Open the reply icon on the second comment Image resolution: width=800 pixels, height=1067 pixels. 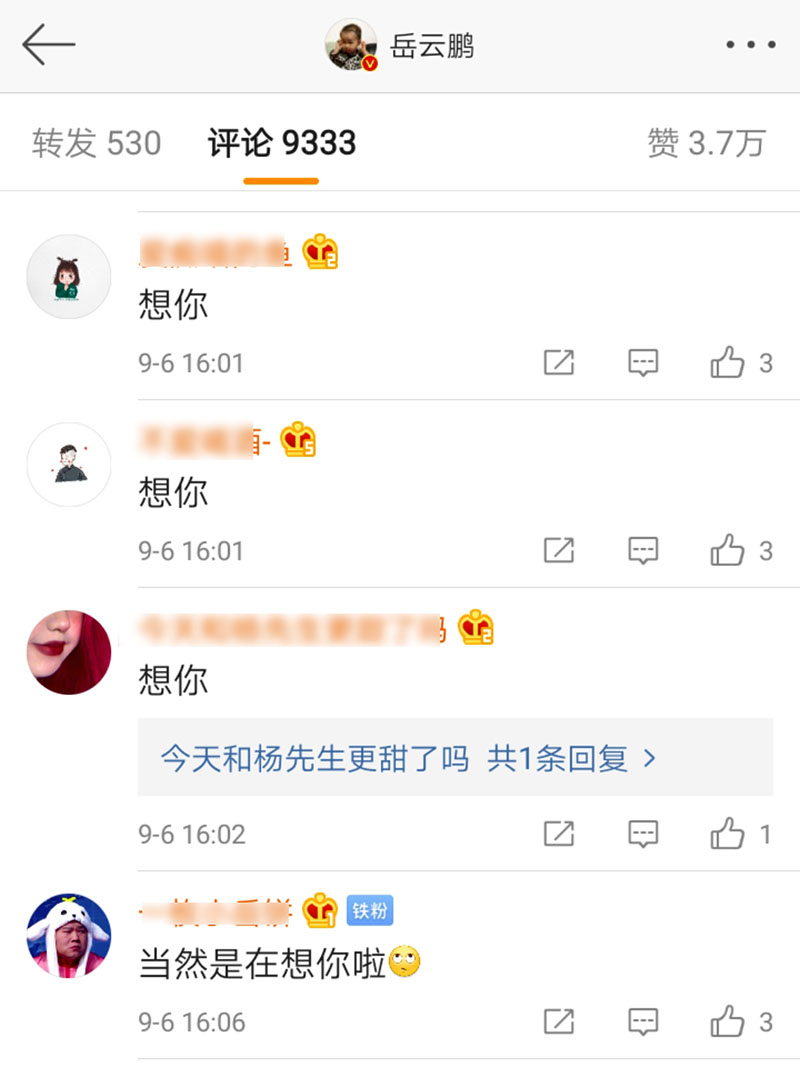coord(643,550)
